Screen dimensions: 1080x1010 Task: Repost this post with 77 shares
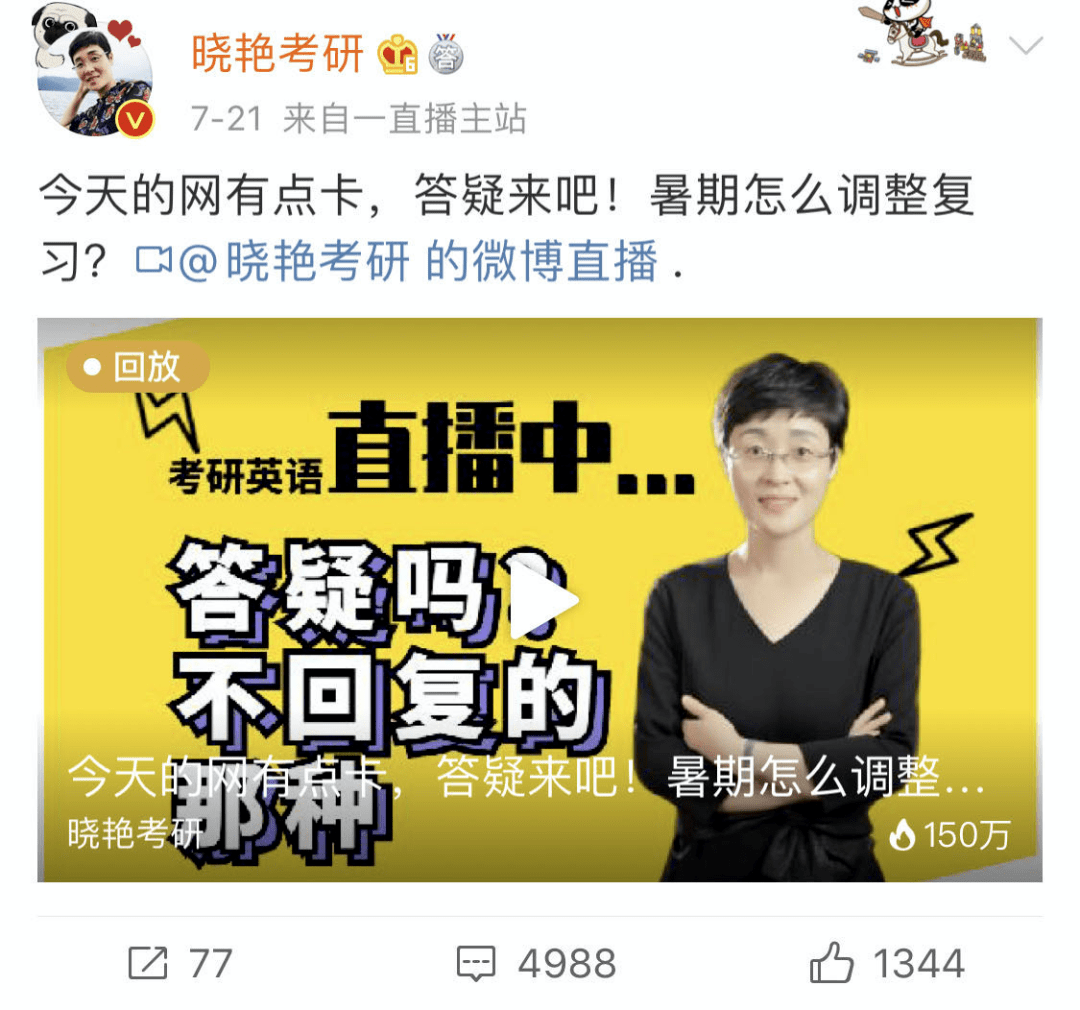180,964
